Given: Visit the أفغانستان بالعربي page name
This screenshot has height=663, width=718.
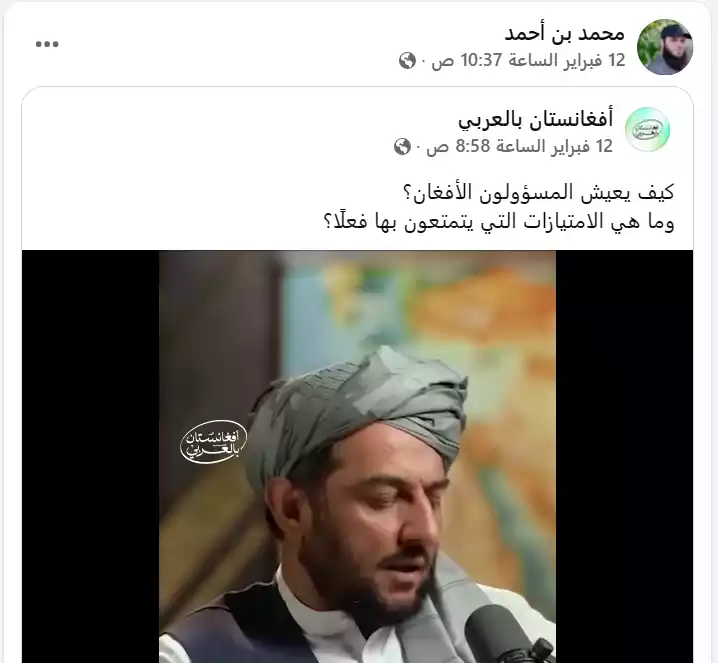Looking at the screenshot, I should 535,119.
